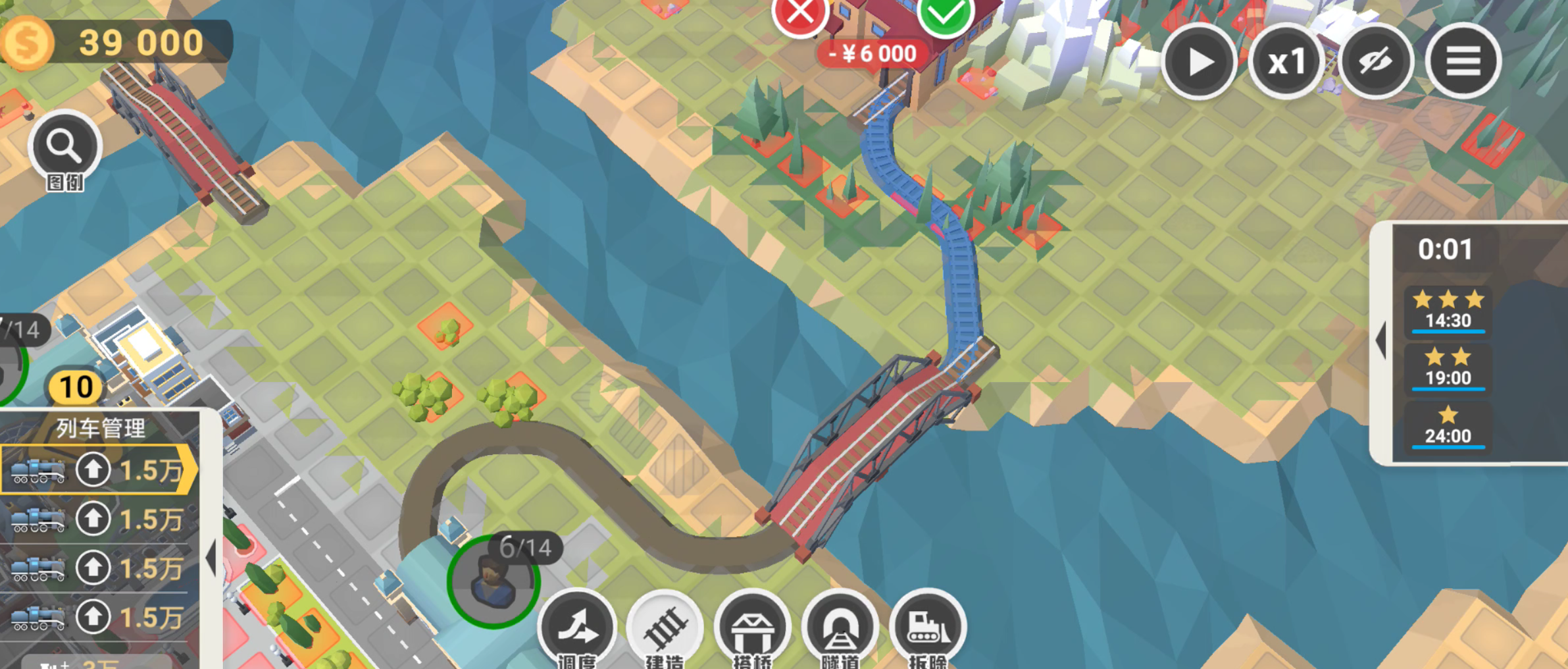Upgrade the first highlighted train for 1.5万

point(93,470)
